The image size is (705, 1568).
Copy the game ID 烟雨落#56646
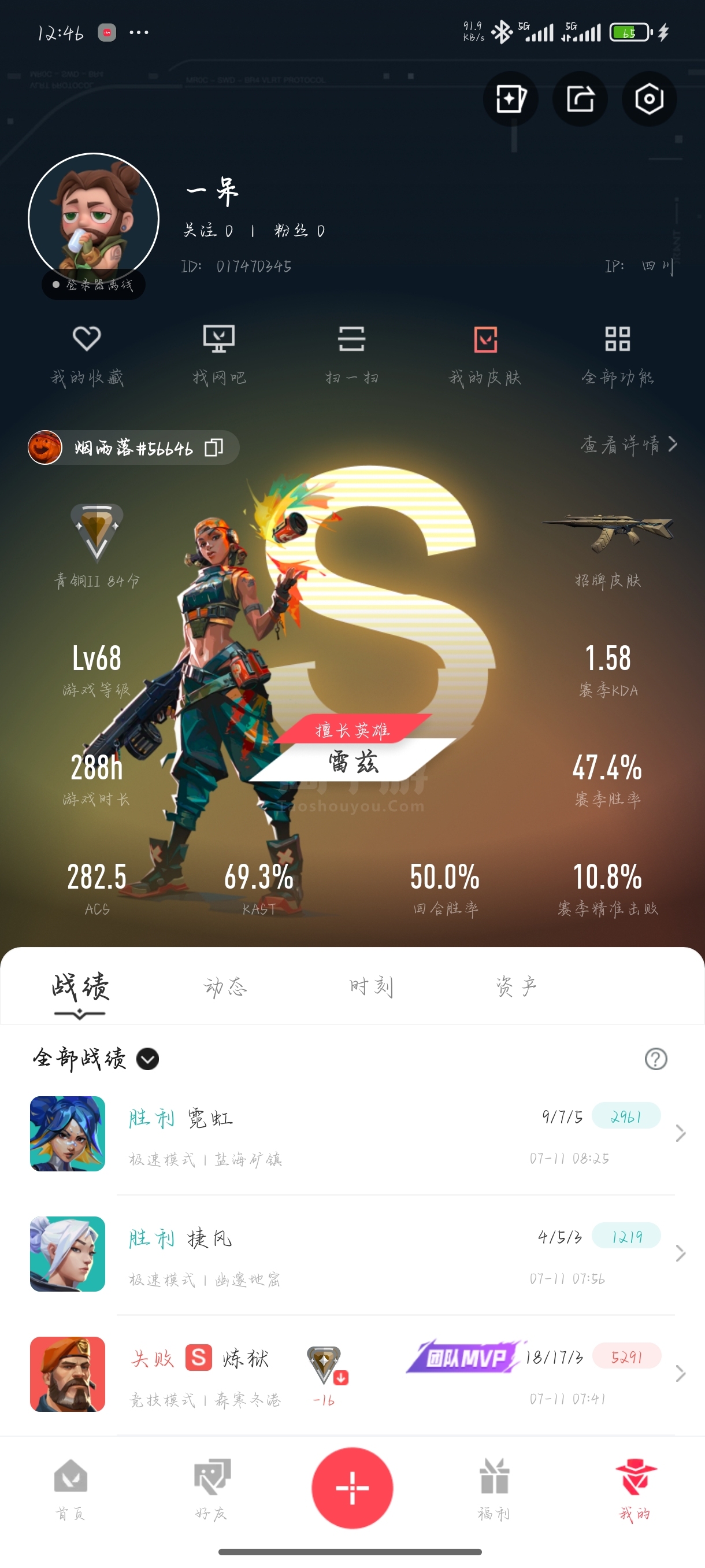pyautogui.click(x=214, y=448)
